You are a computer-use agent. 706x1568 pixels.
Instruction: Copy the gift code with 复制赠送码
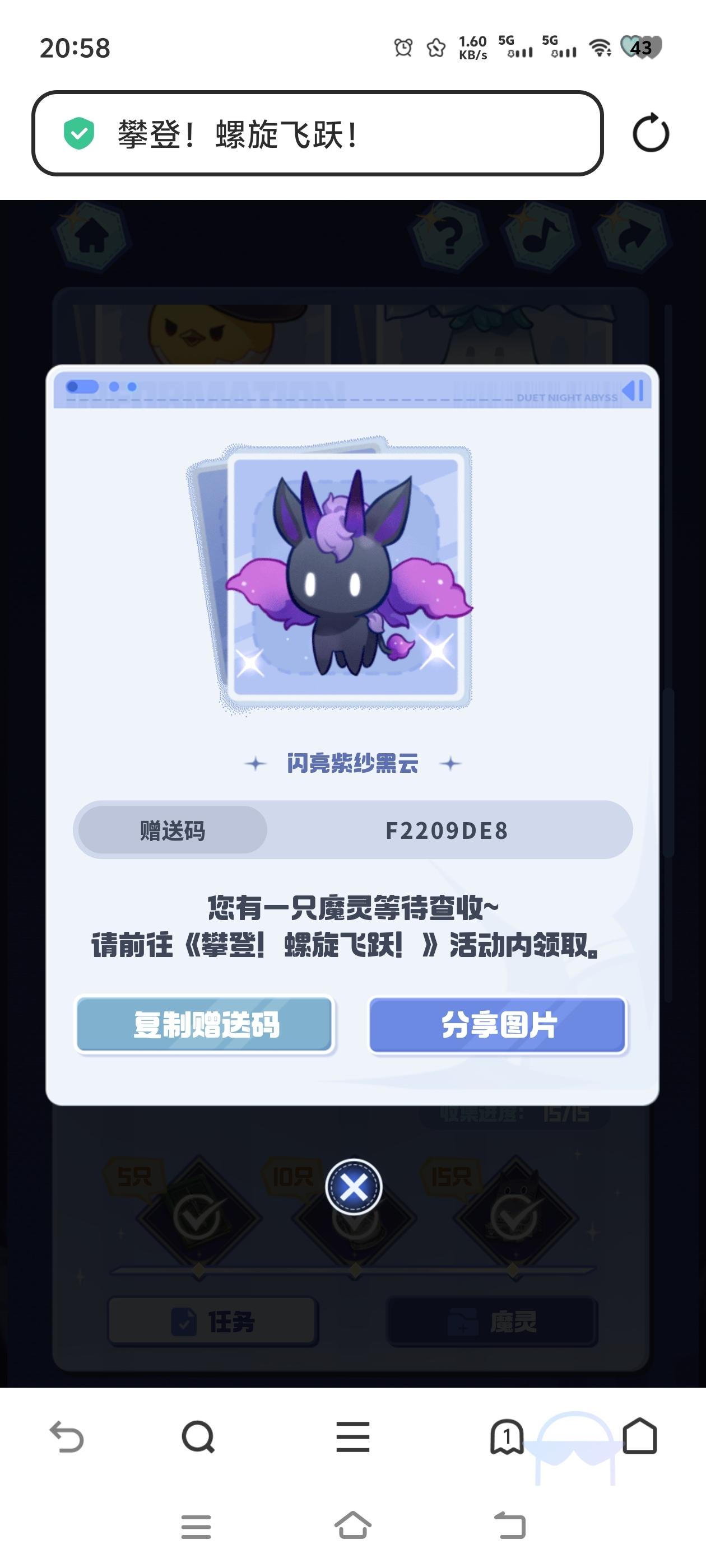click(x=205, y=1025)
